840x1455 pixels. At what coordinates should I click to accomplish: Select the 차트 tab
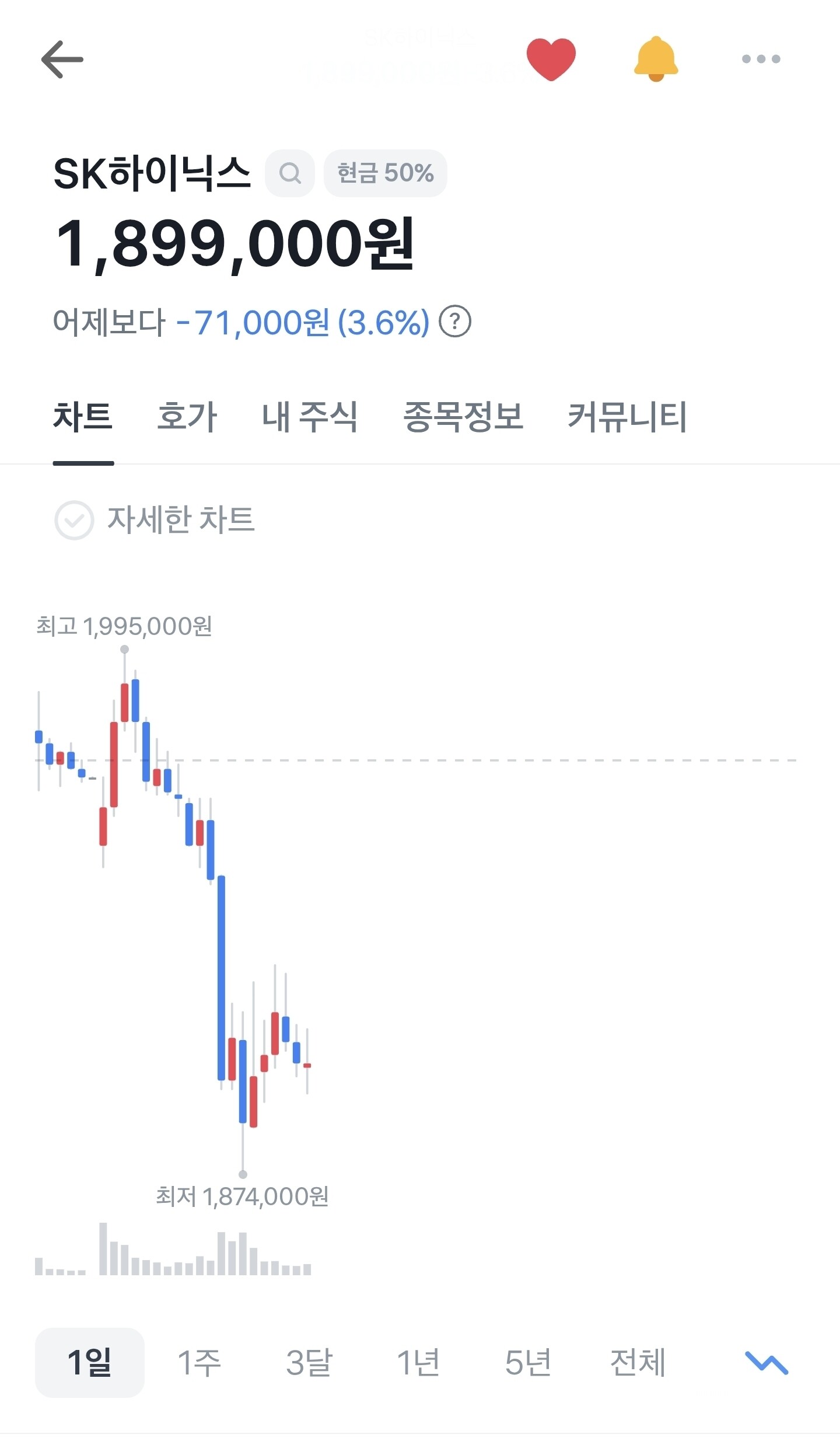coord(83,417)
